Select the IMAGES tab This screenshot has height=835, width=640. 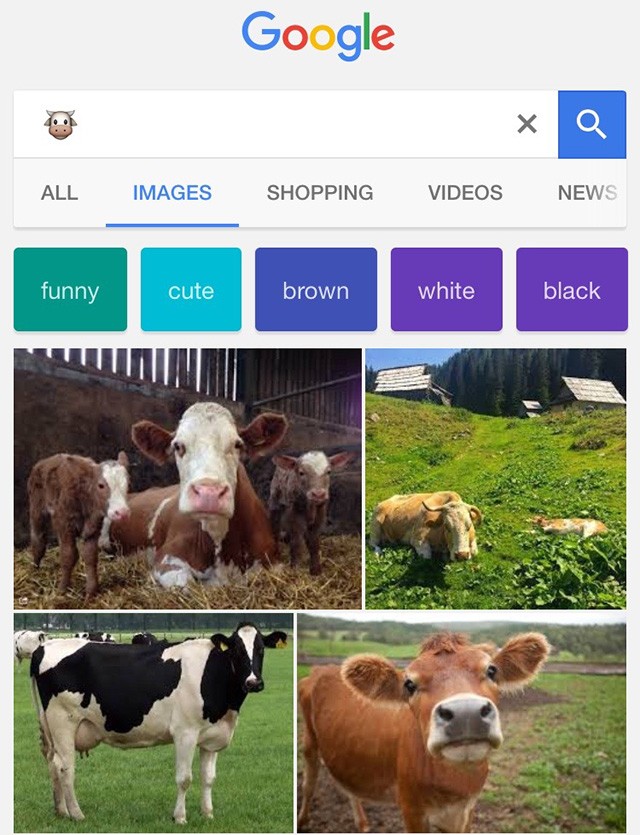172,193
